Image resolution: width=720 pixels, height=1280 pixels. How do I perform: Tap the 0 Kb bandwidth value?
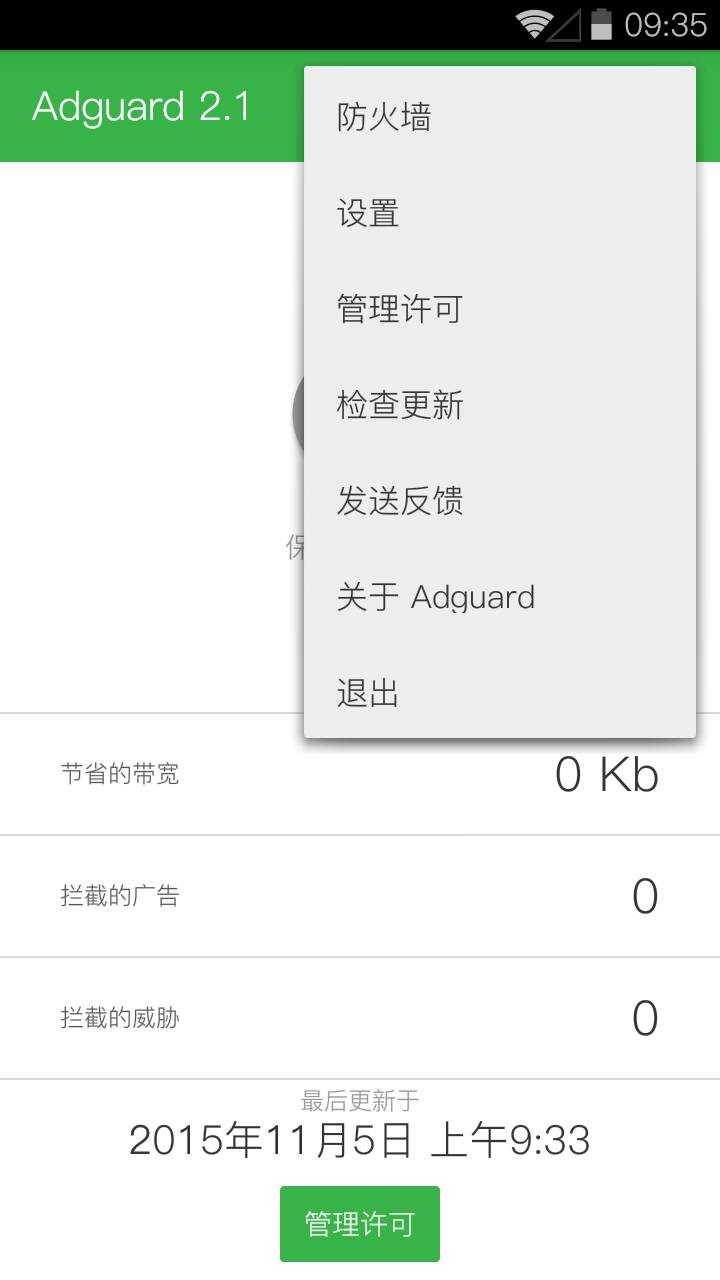pos(608,773)
